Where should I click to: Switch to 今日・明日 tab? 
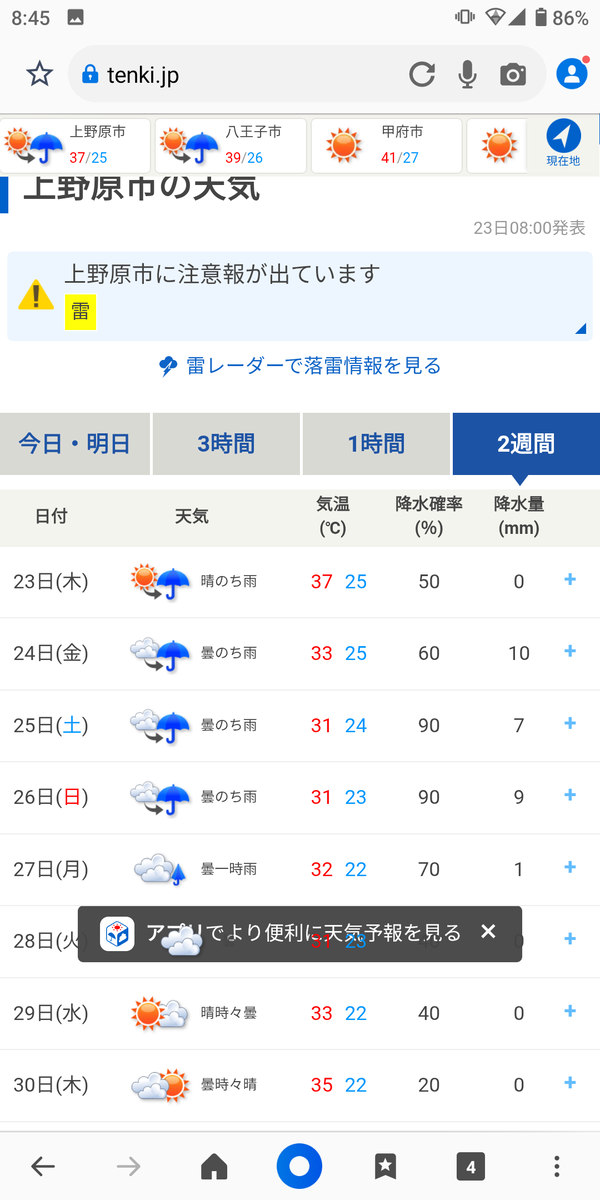(75, 444)
